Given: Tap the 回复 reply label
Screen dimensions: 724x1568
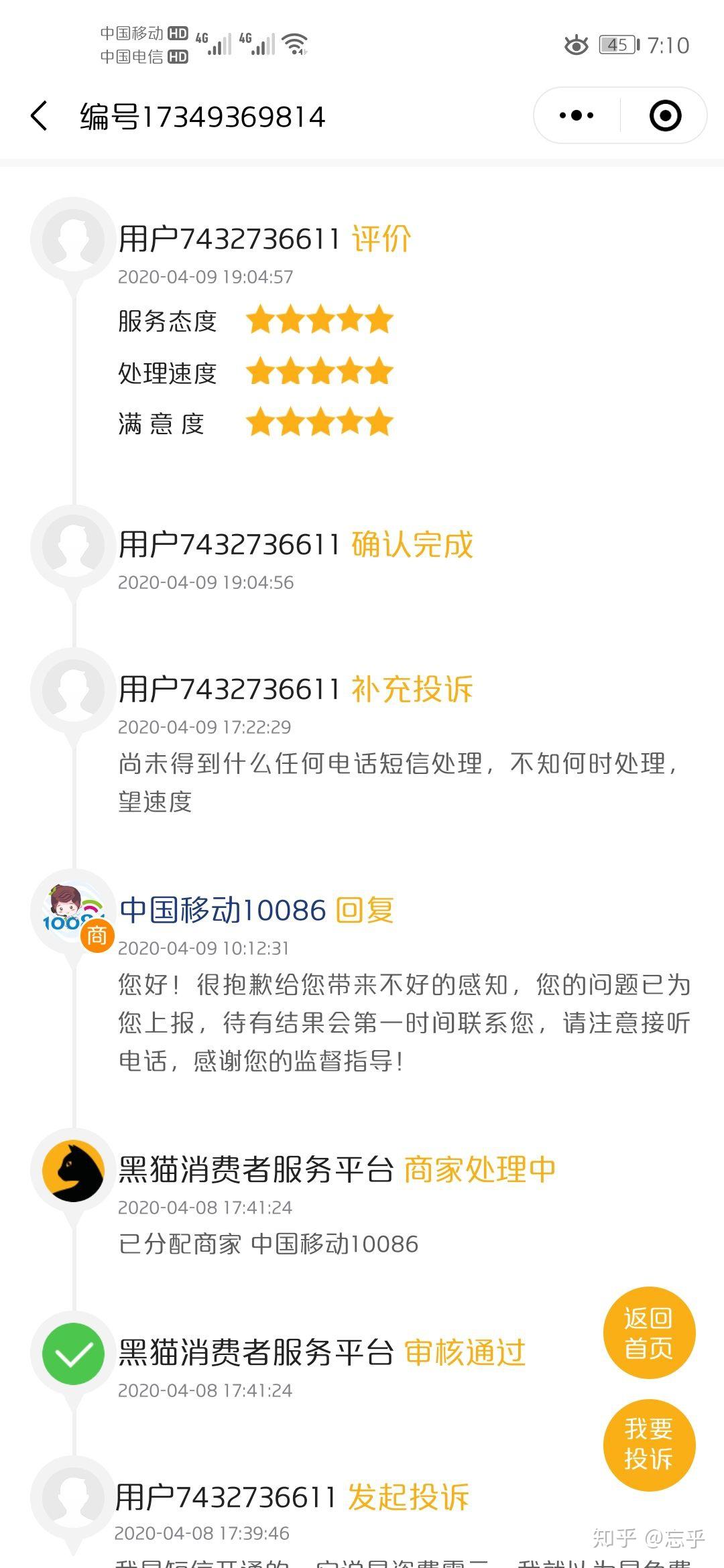Looking at the screenshot, I should point(365,910).
